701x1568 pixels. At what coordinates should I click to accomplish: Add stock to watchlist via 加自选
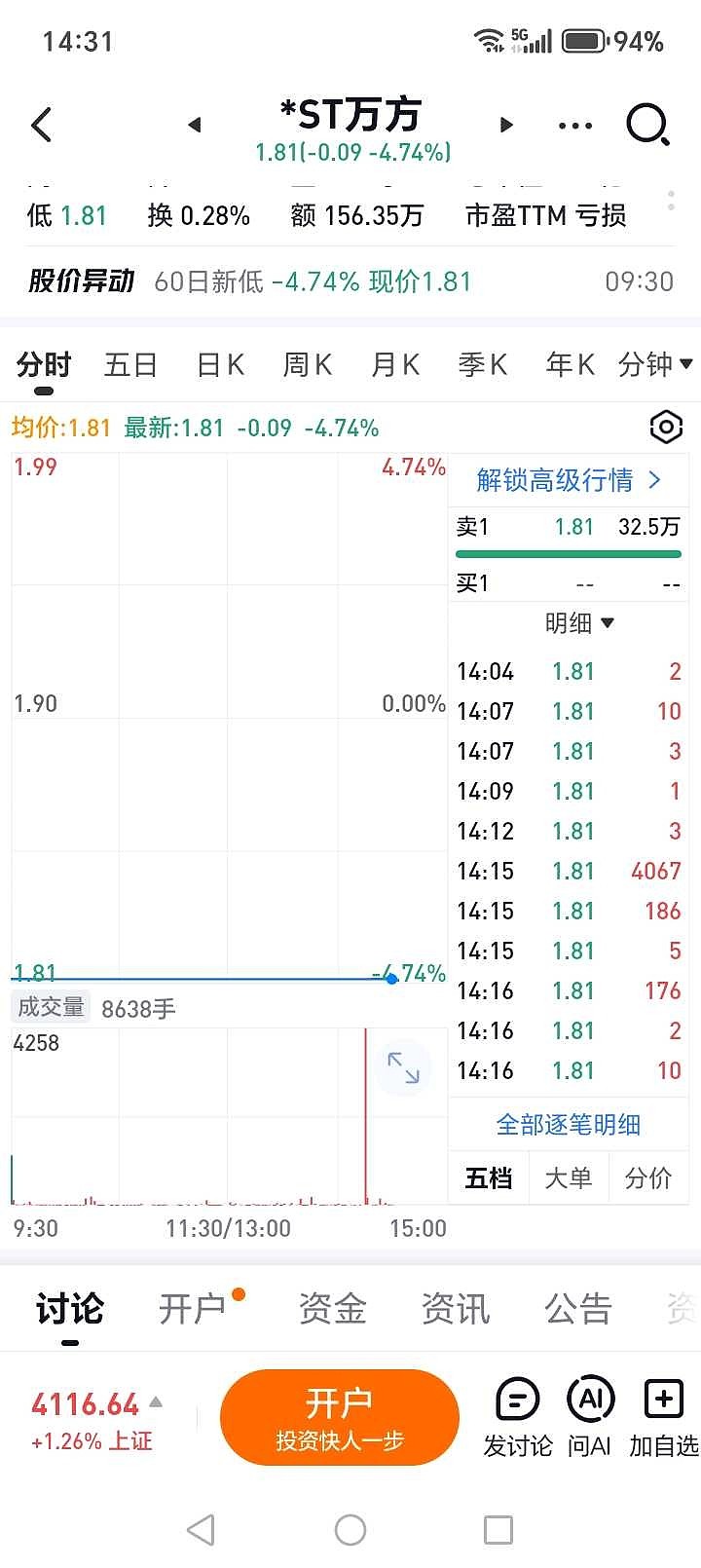[x=664, y=1417]
